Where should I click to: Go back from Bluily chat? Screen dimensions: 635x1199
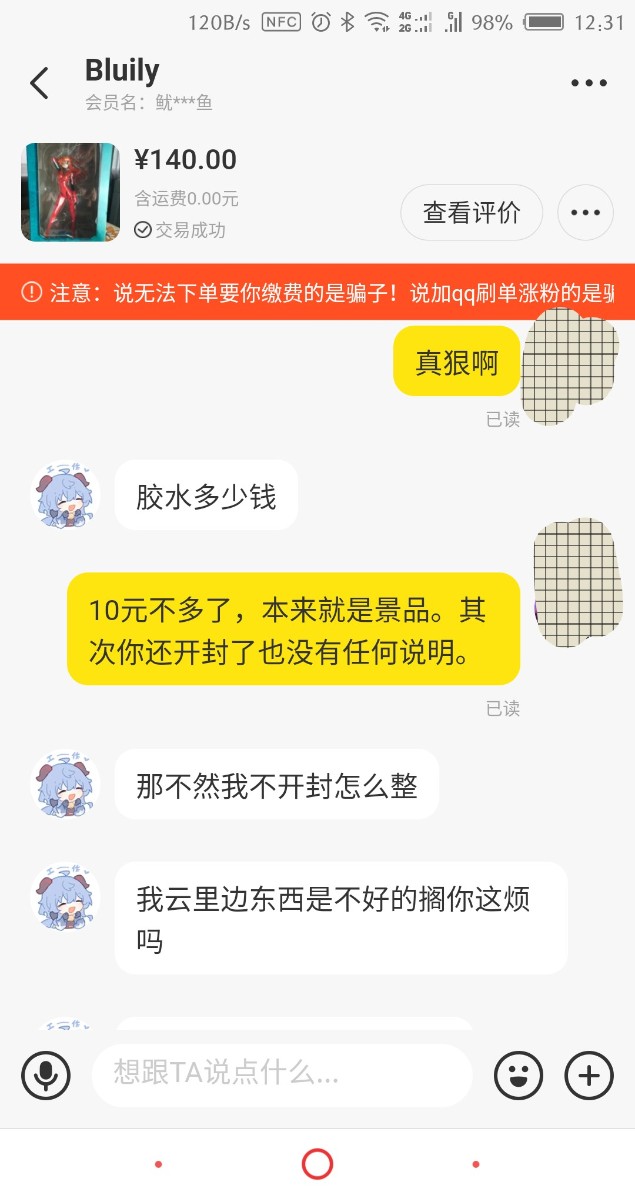tap(39, 83)
